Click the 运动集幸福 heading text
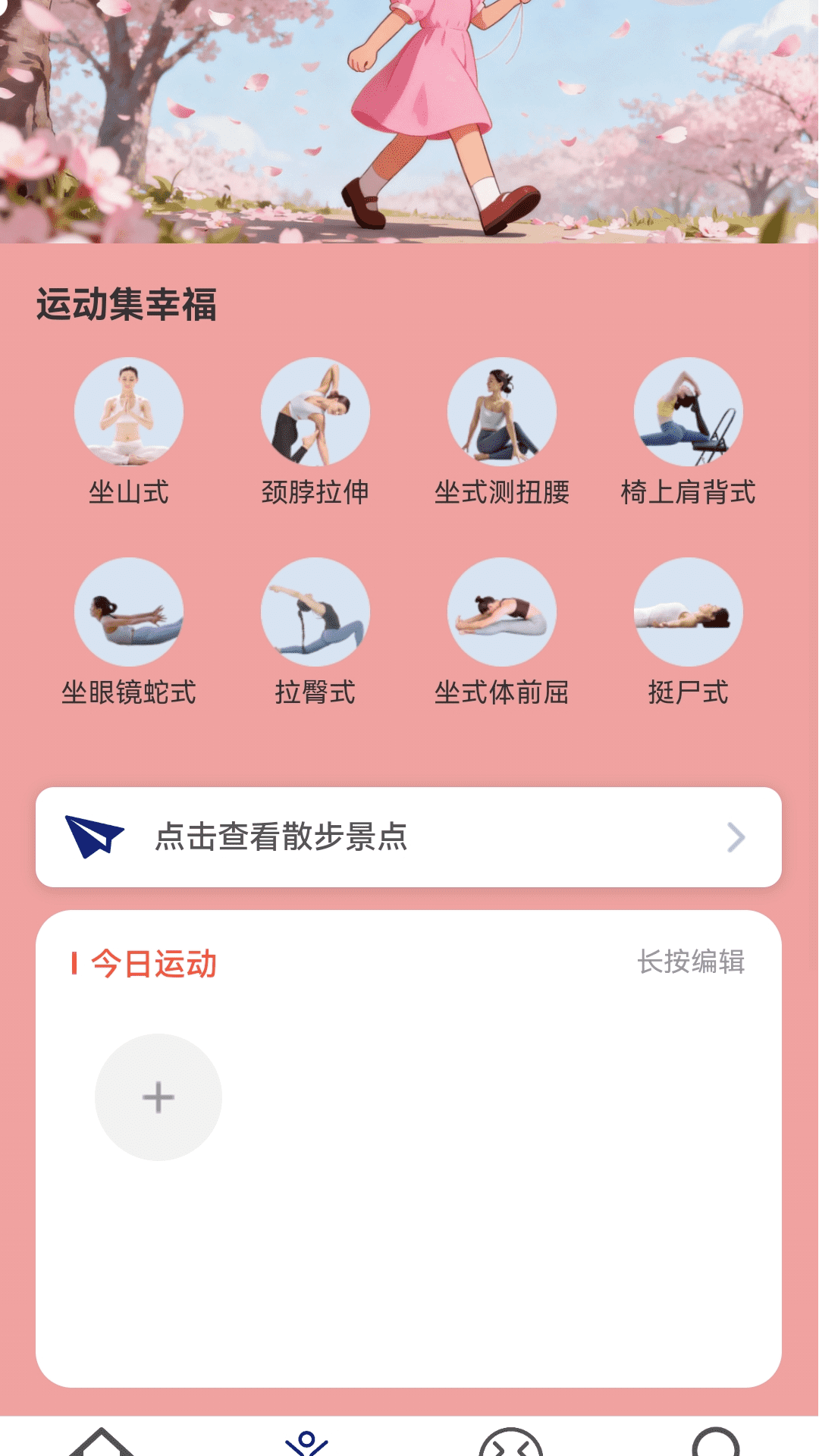Image resolution: width=819 pixels, height=1456 pixels. (x=125, y=303)
